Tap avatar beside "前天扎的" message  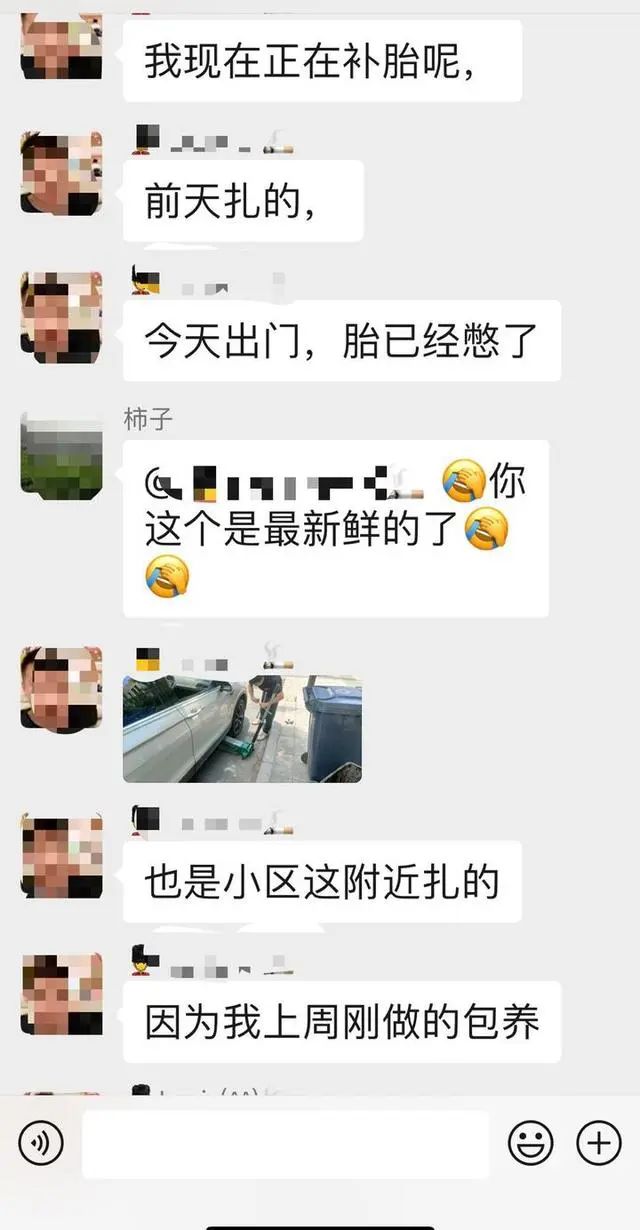(61, 174)
